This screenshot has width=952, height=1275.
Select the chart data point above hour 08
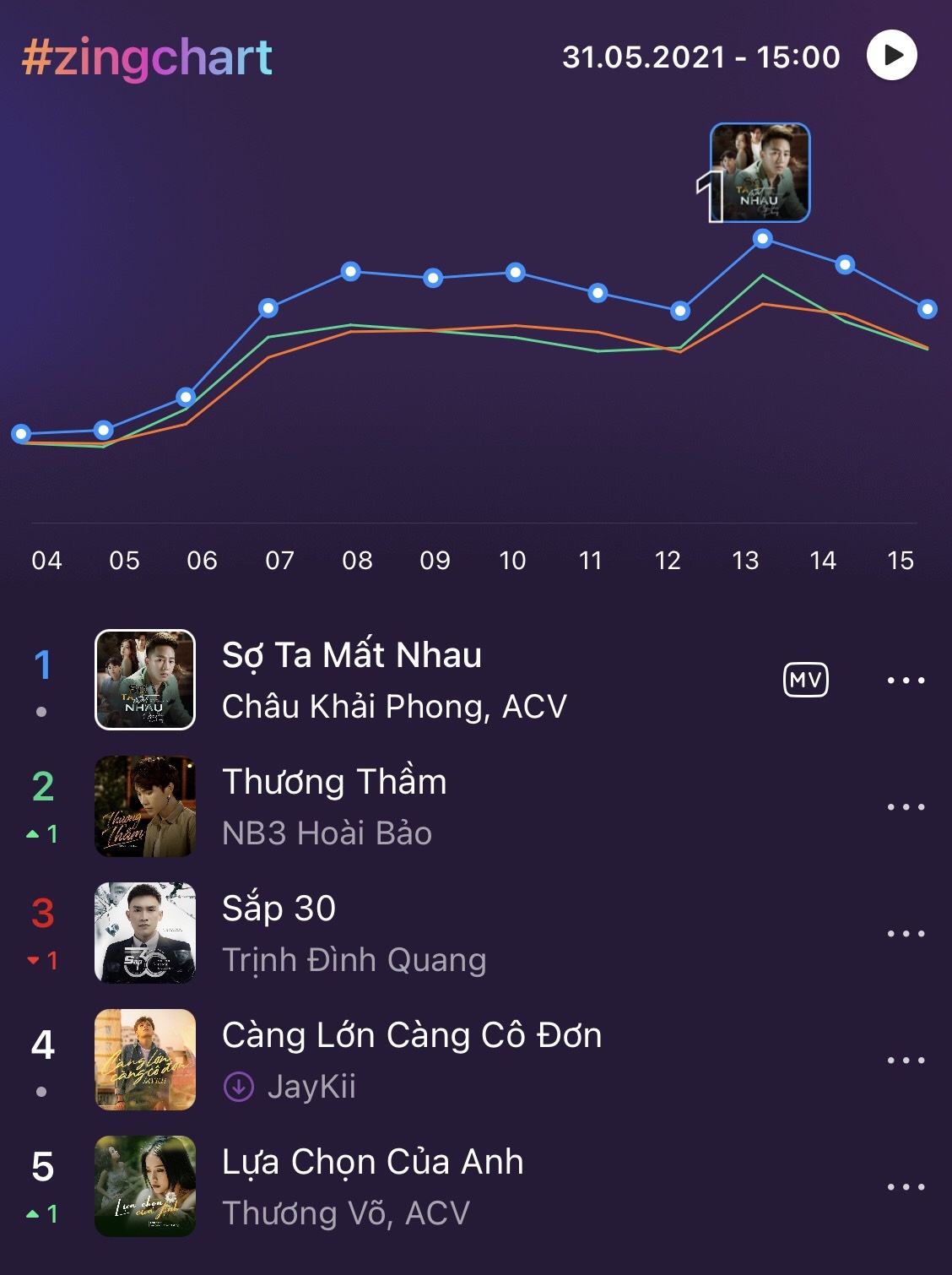(x=350, y=272)
